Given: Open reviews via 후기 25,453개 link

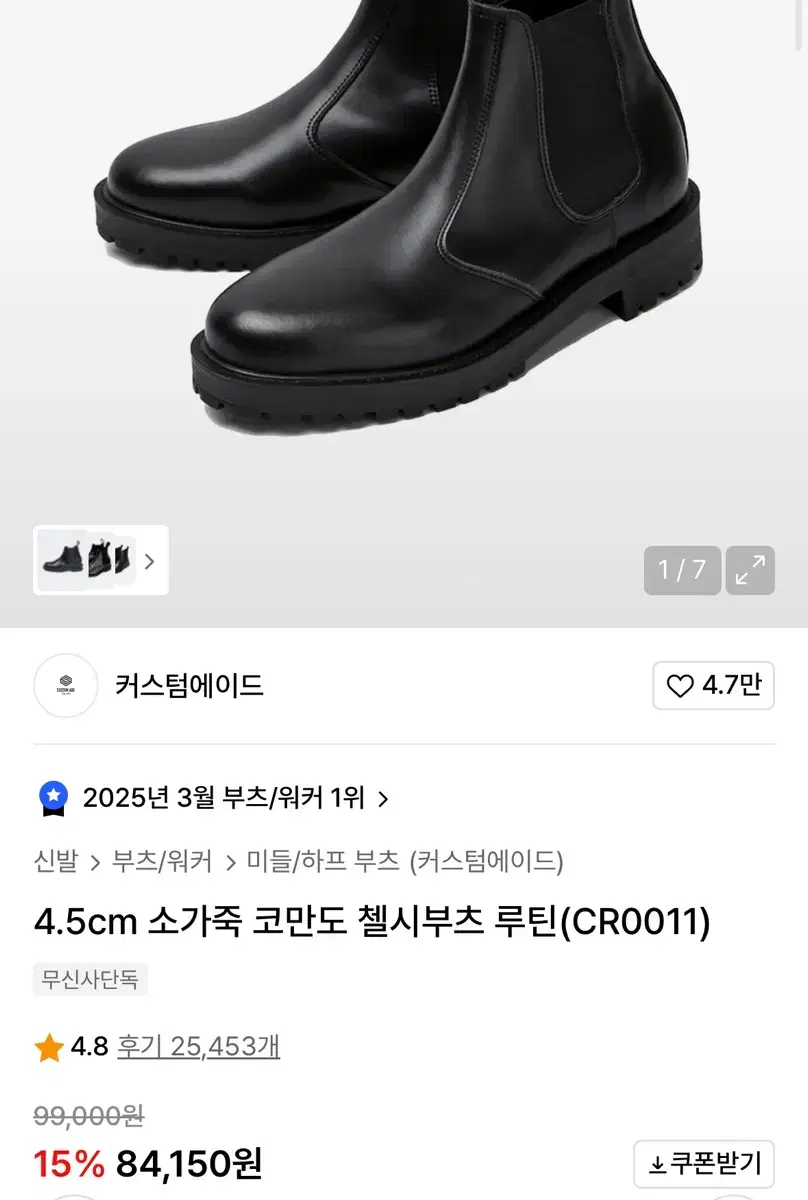Looking at the screenshot, I should point(197,1047).
